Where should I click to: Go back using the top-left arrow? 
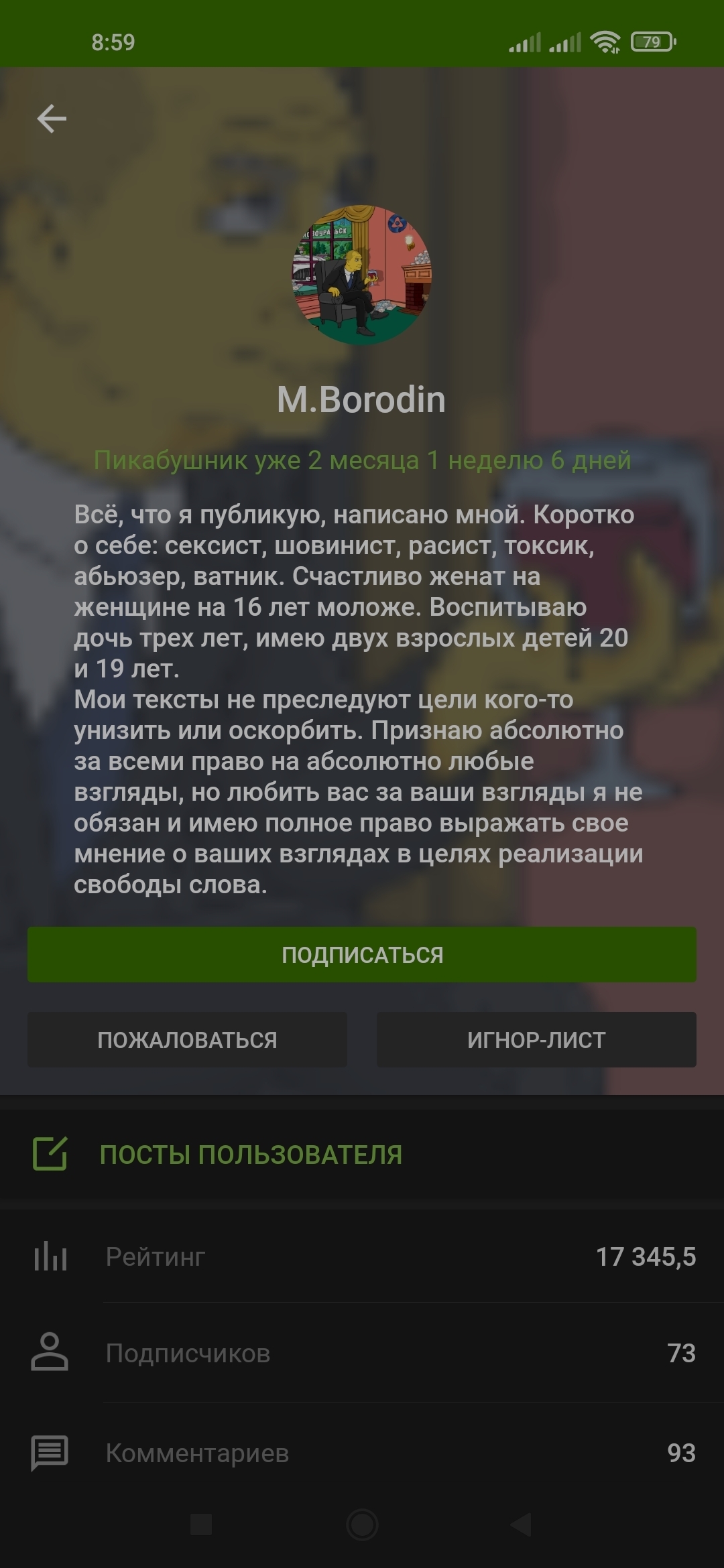pyautogui.click(x=52, y=119)
